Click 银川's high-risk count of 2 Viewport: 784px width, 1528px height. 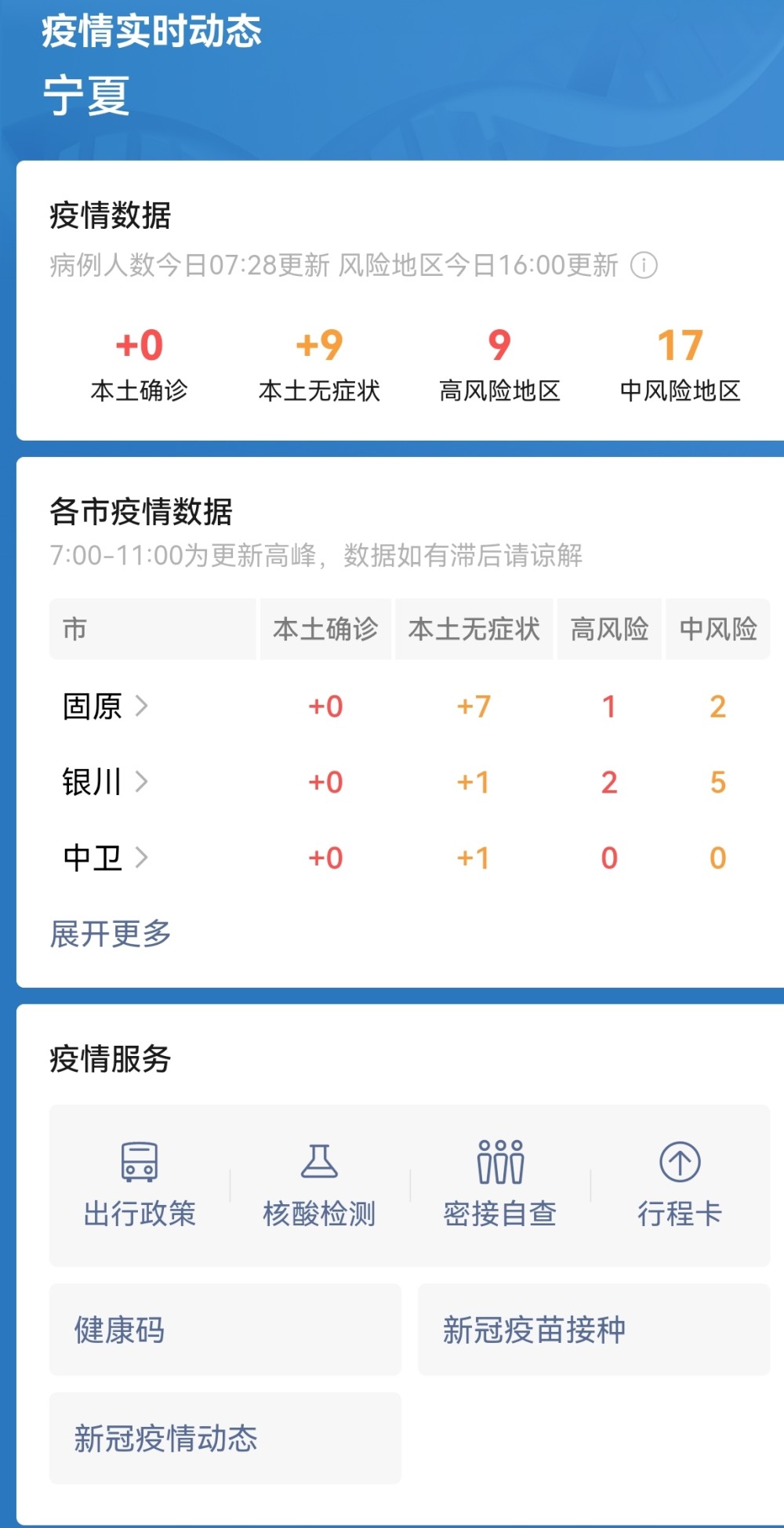pyautogui.click(x=609, y=782)
